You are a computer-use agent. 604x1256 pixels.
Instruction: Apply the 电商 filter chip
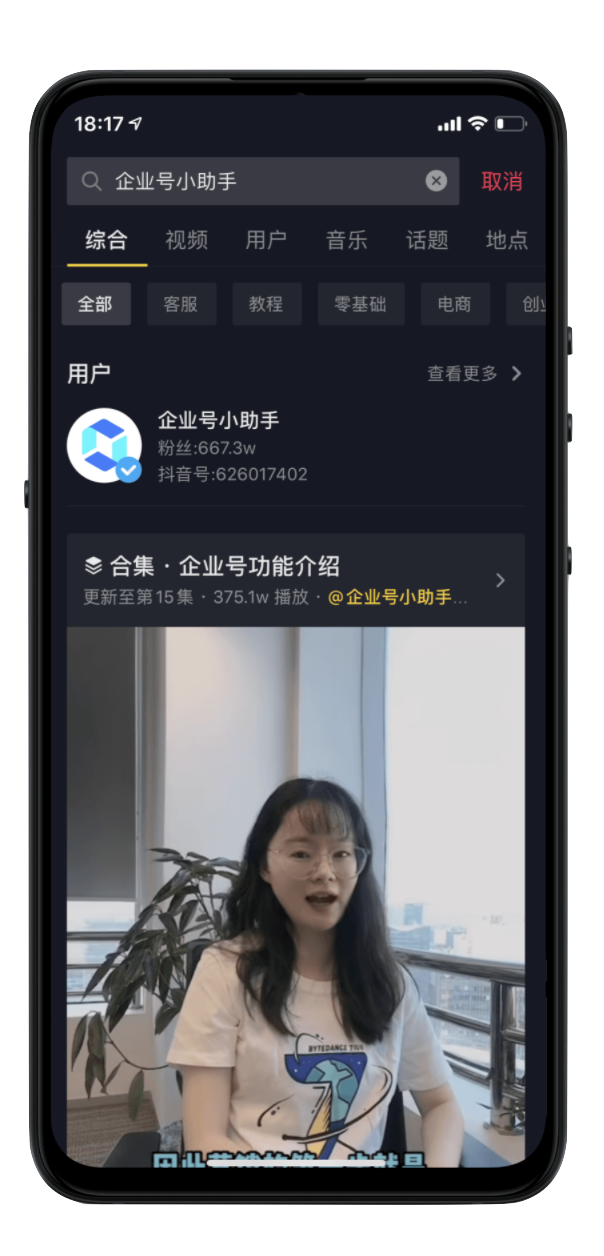click(454, 304)
